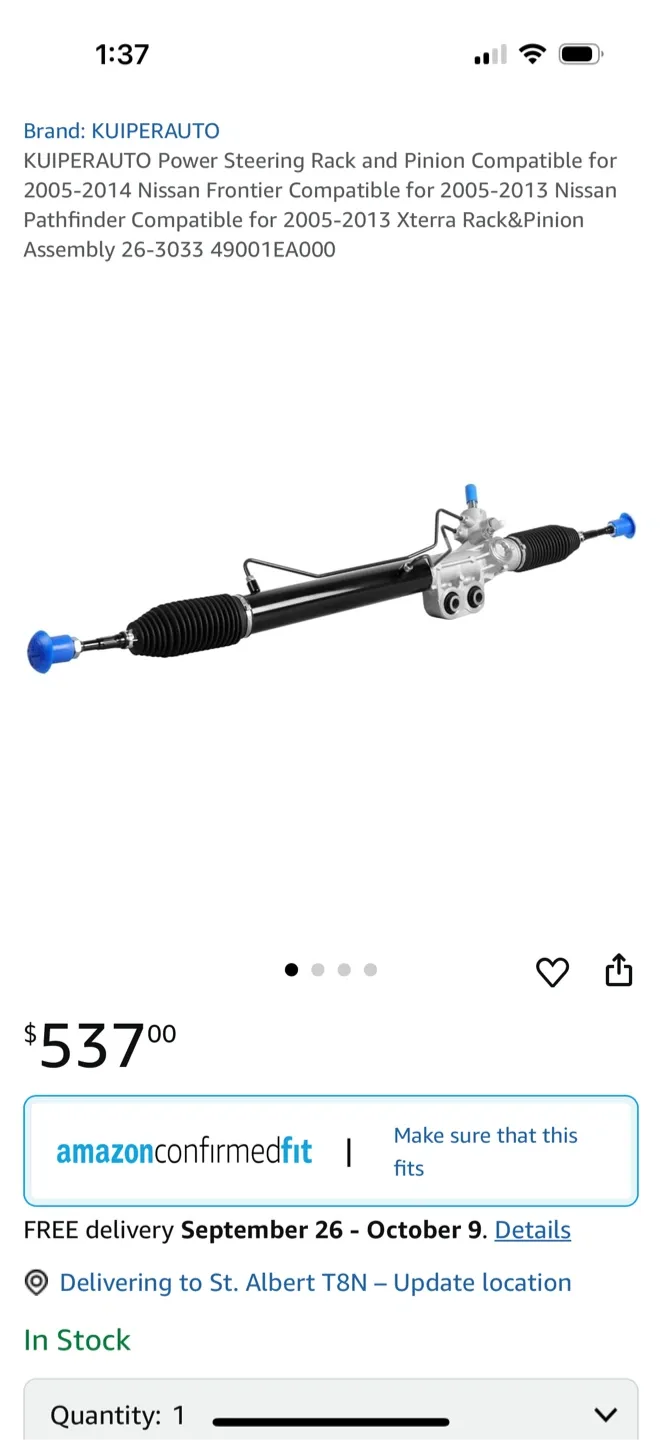
Task: Open the steering rack product image
Action: [x=330, y=580]
